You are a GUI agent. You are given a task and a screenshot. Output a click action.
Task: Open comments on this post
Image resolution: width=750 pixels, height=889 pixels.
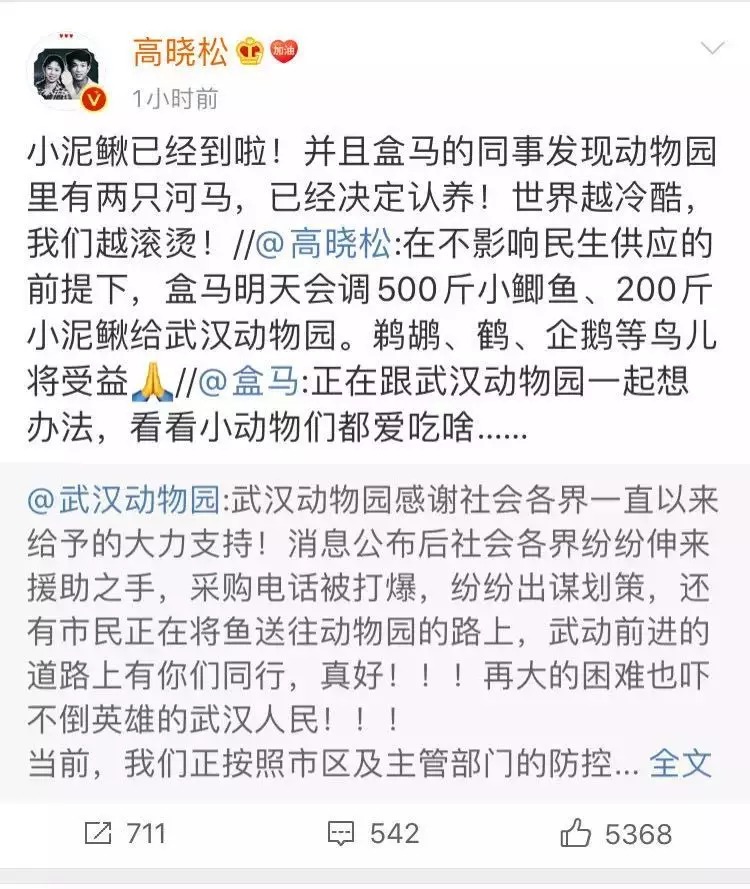coord(374,833)
